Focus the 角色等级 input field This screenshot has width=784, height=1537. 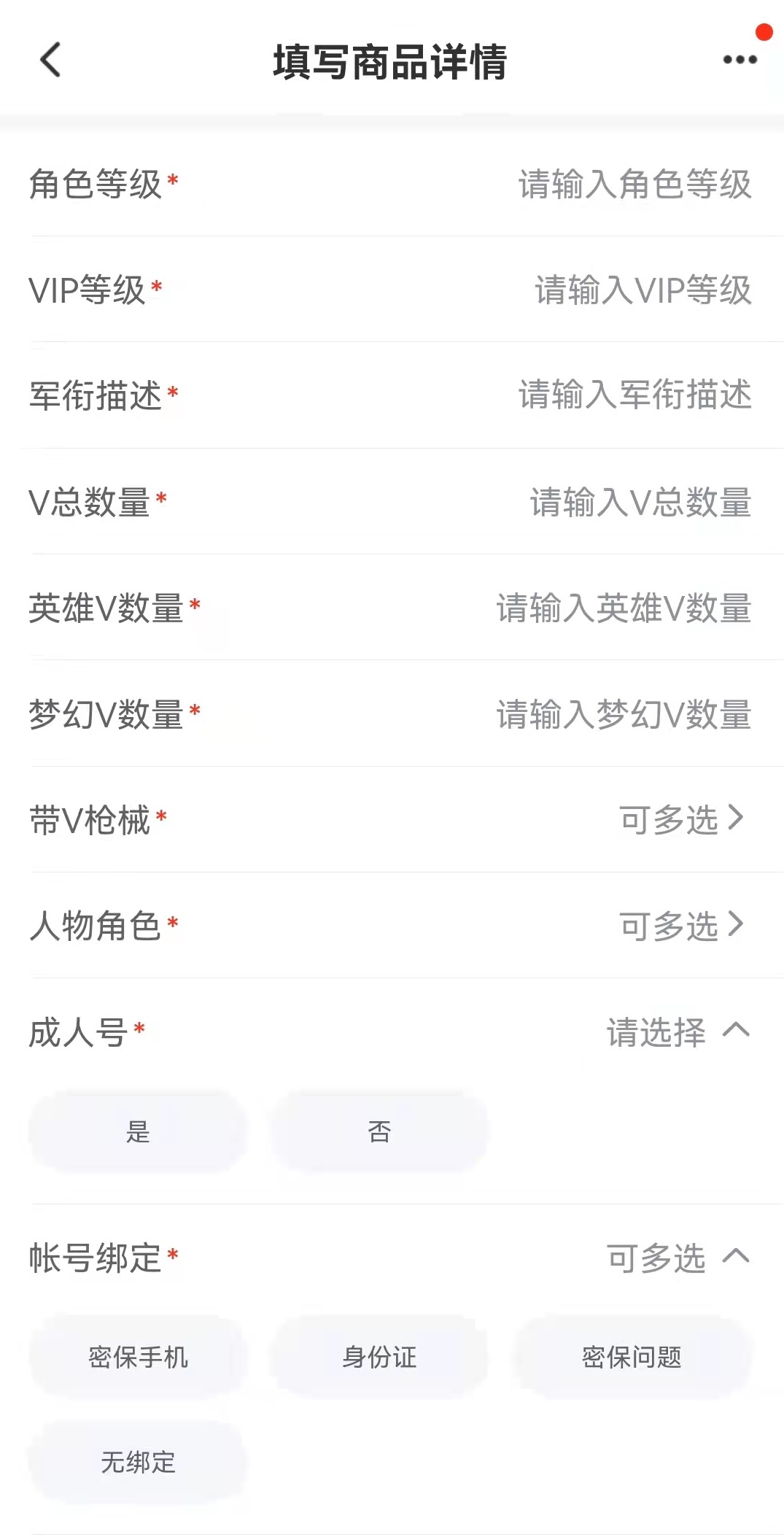634,185
